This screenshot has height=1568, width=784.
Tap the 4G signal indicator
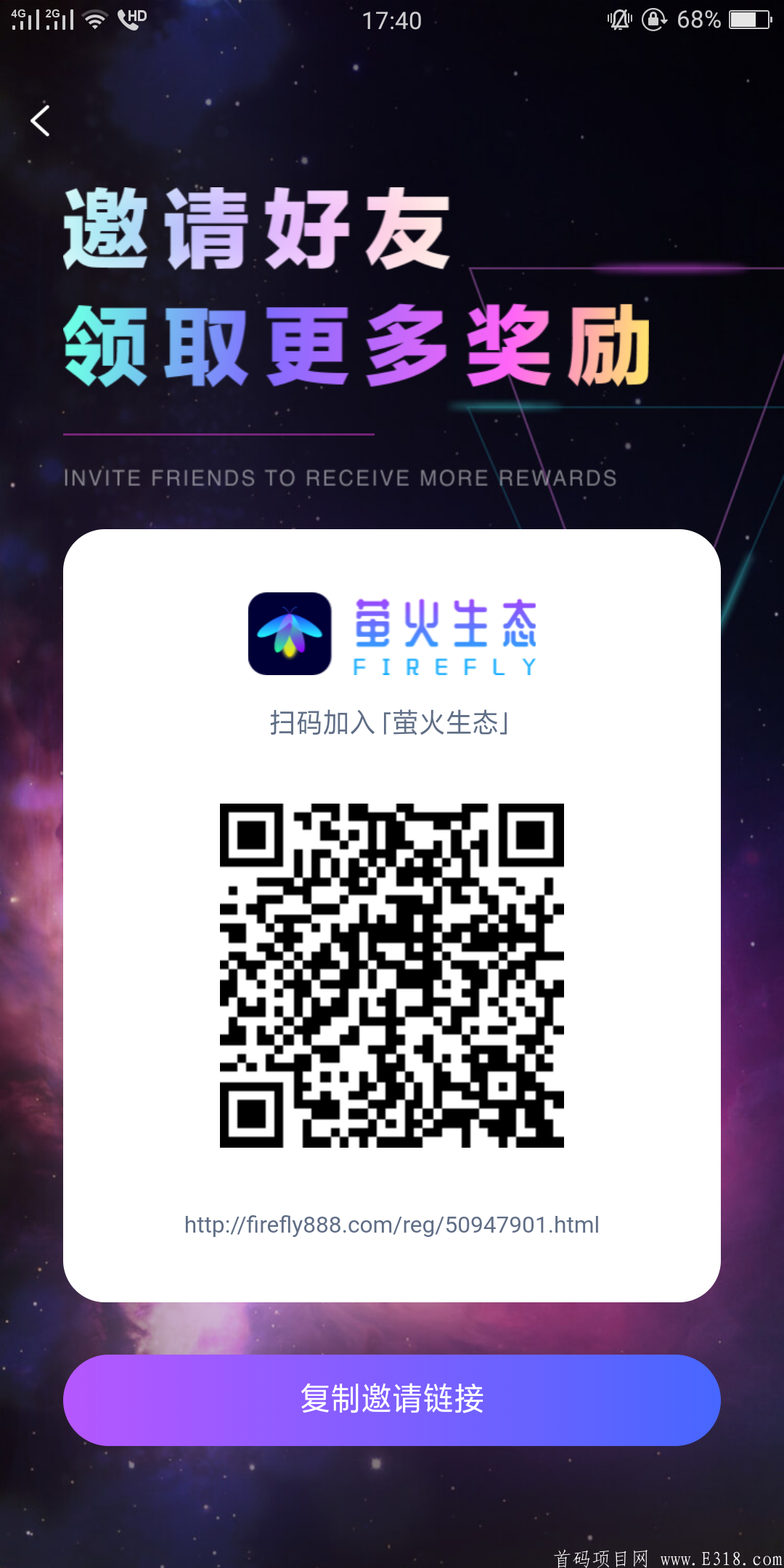tap(25, 20)
